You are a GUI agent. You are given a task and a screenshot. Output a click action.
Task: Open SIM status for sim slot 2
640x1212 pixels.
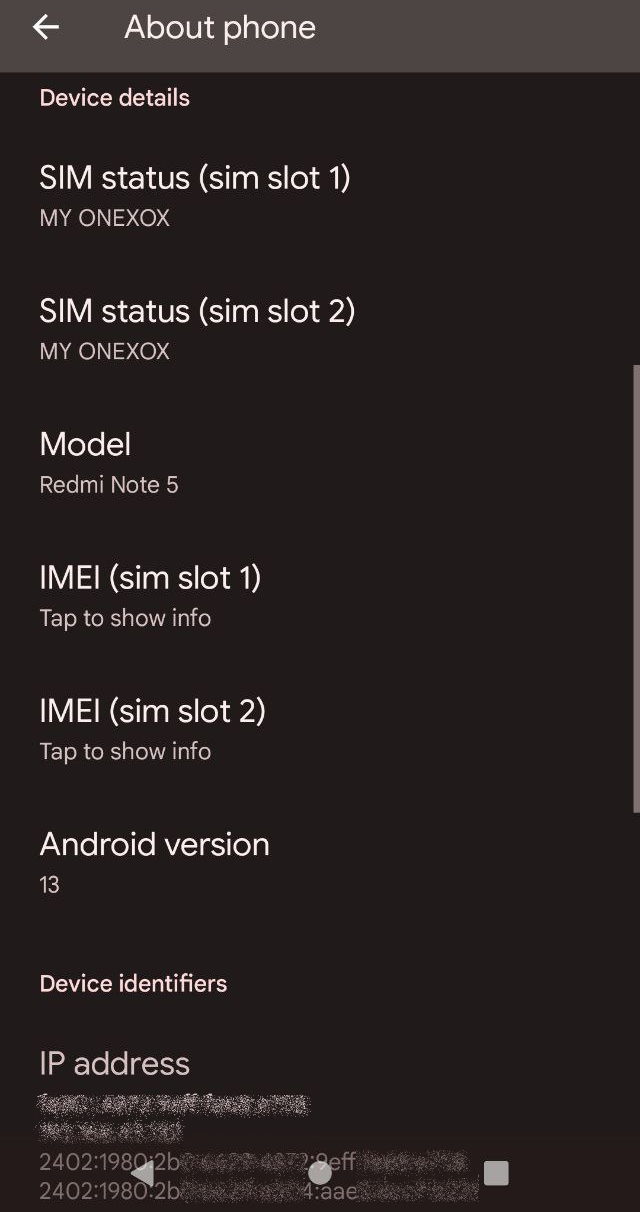[197, 328]
